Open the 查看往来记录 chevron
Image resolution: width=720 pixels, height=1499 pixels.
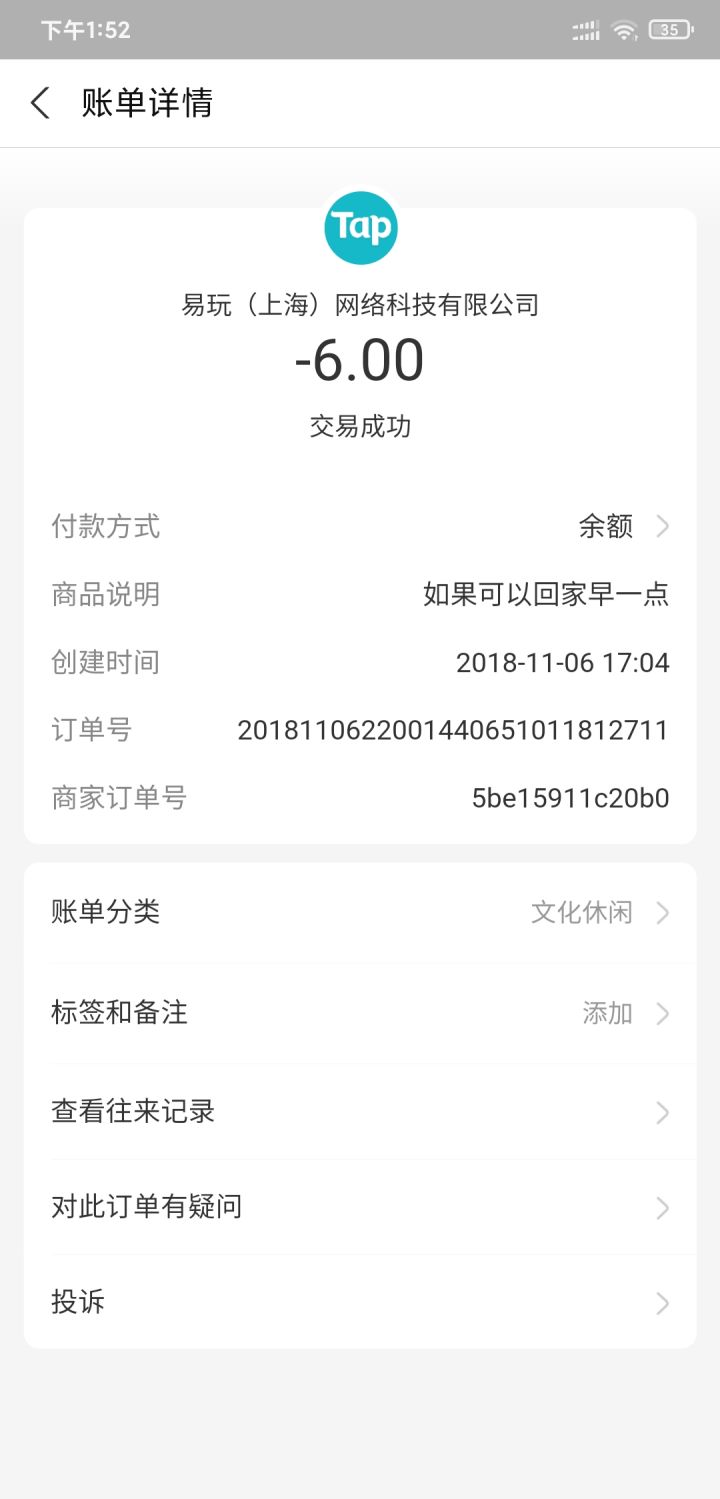pos(661,1112)
